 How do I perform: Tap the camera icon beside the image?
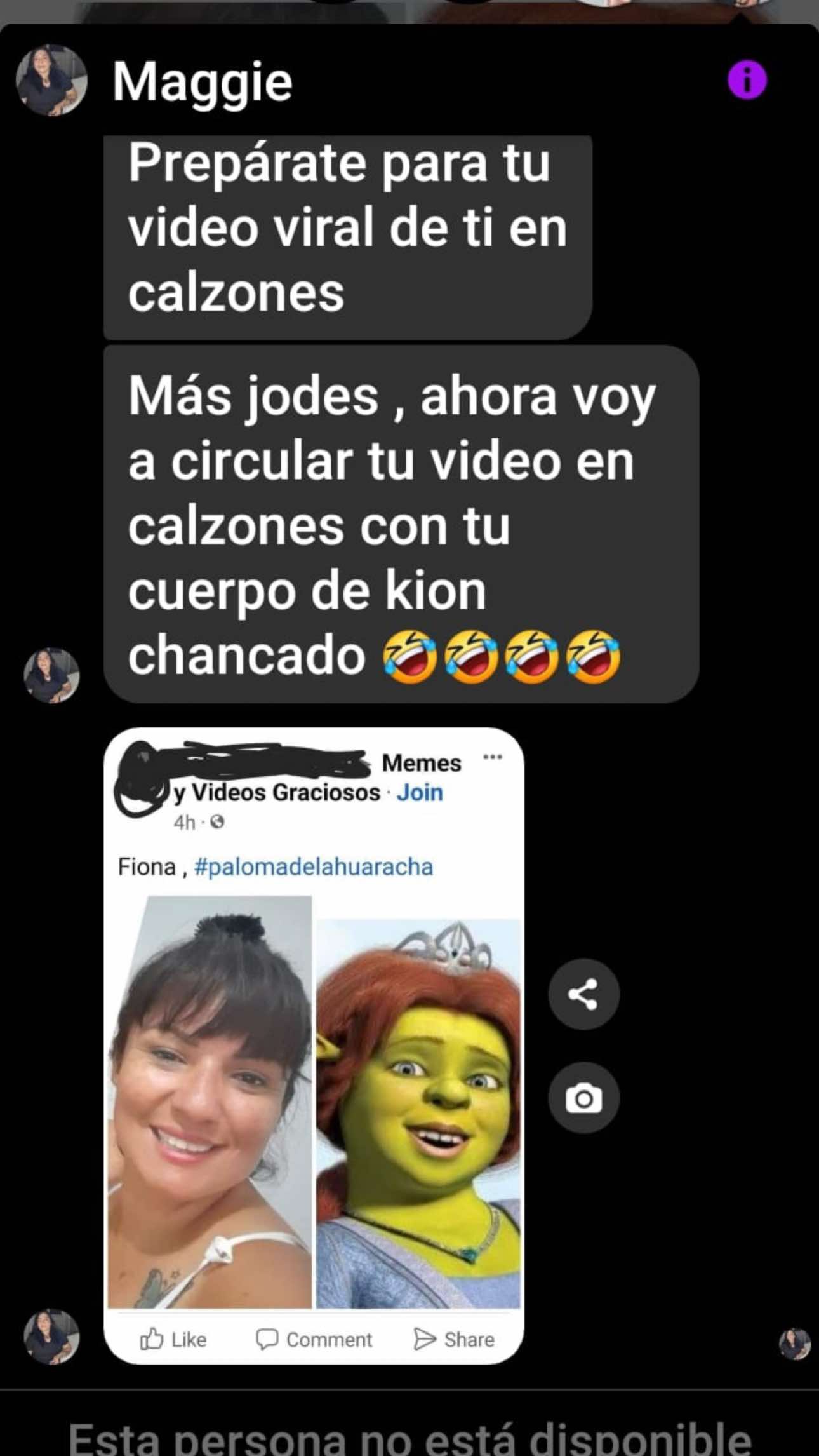click(x=583, y=1098)
